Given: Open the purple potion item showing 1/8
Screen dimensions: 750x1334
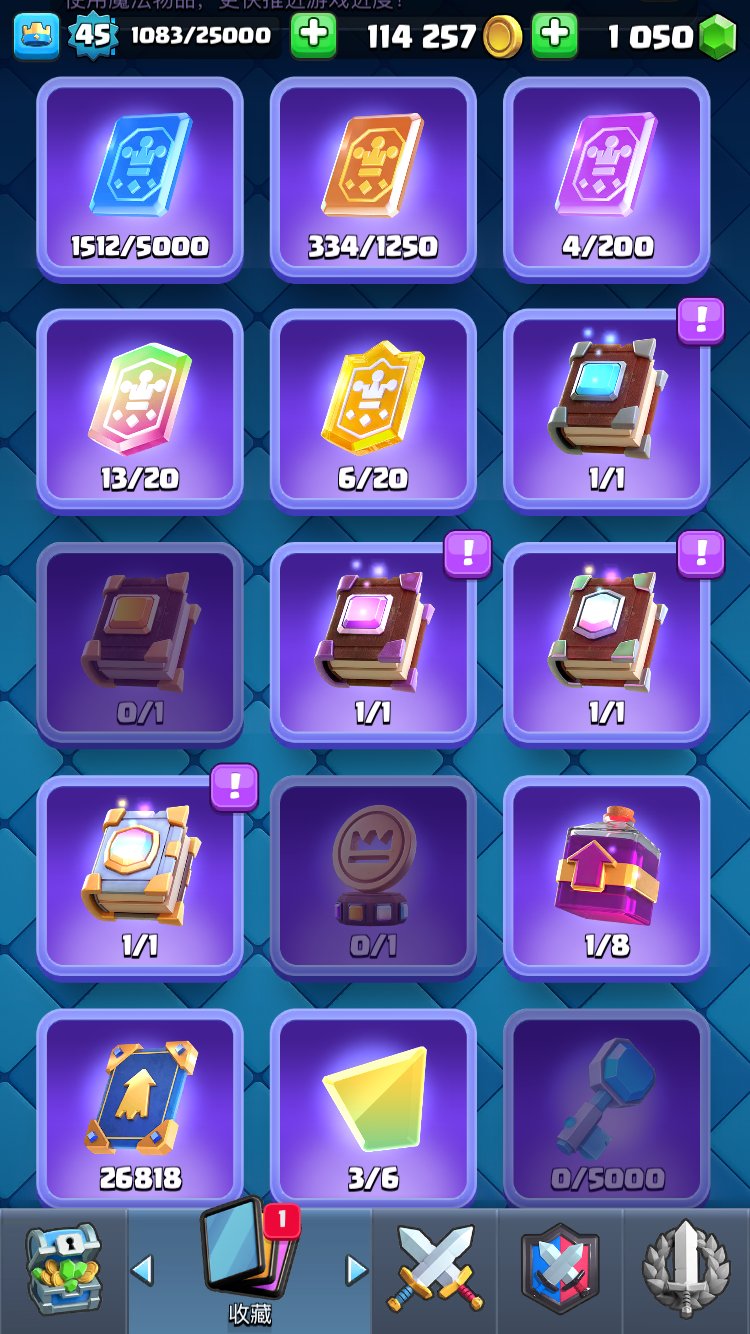Looking at the screenshot, I should pos(606,877).
